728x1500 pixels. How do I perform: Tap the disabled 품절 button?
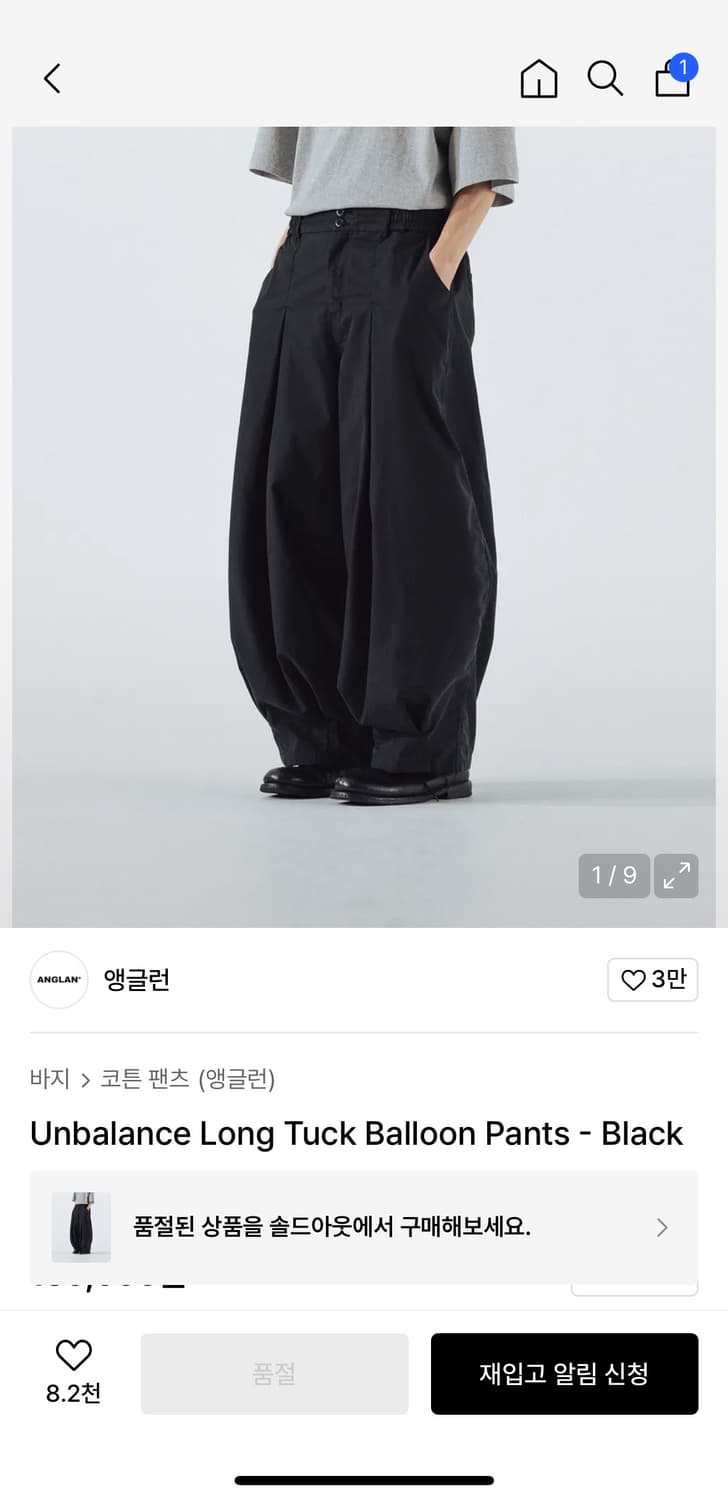pos(274,1373)
